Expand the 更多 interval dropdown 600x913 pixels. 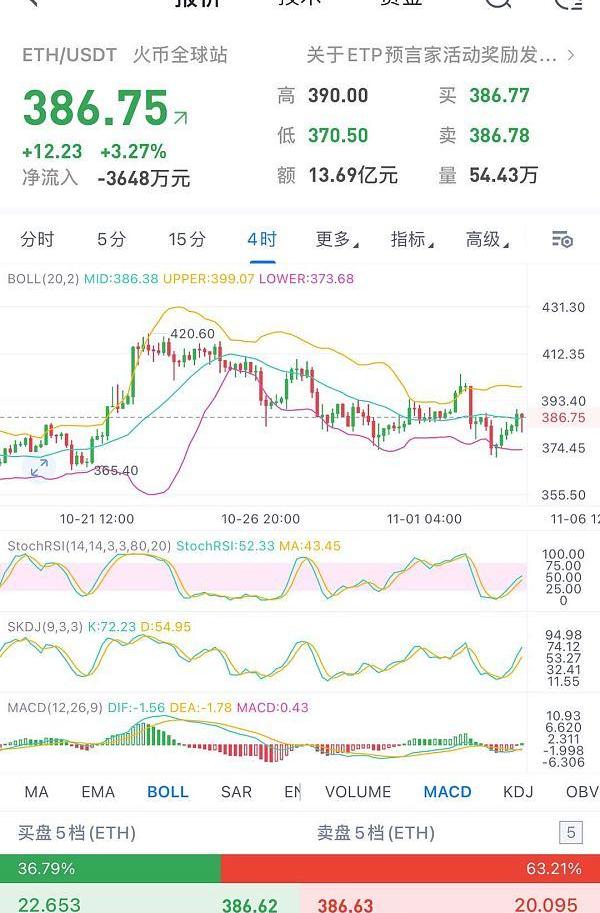337,239
